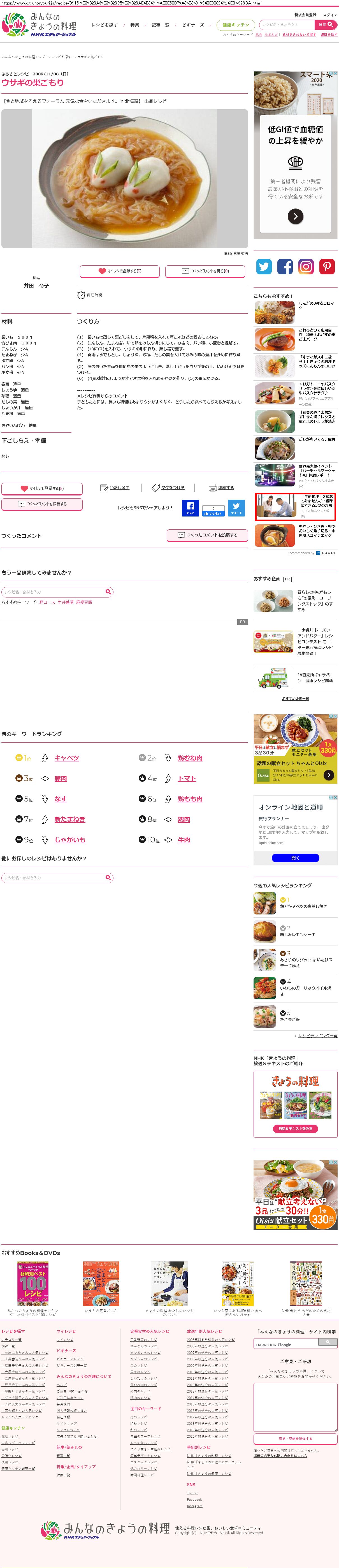This screenshot has width=339, height=1568.
Task: Open the Instagram icon in sidebar
Action: 306,266
